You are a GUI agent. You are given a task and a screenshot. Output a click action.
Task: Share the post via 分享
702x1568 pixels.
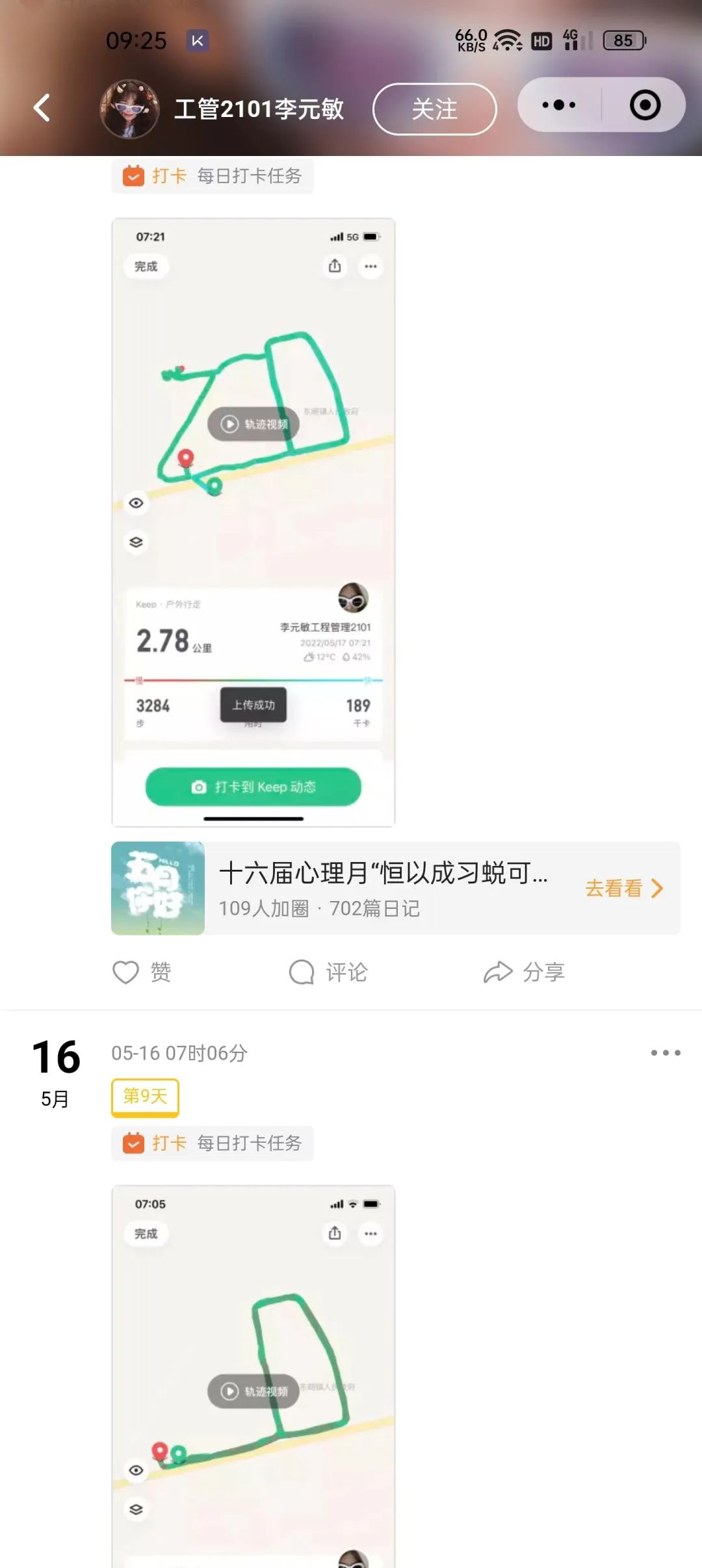(x=524, y=973)
